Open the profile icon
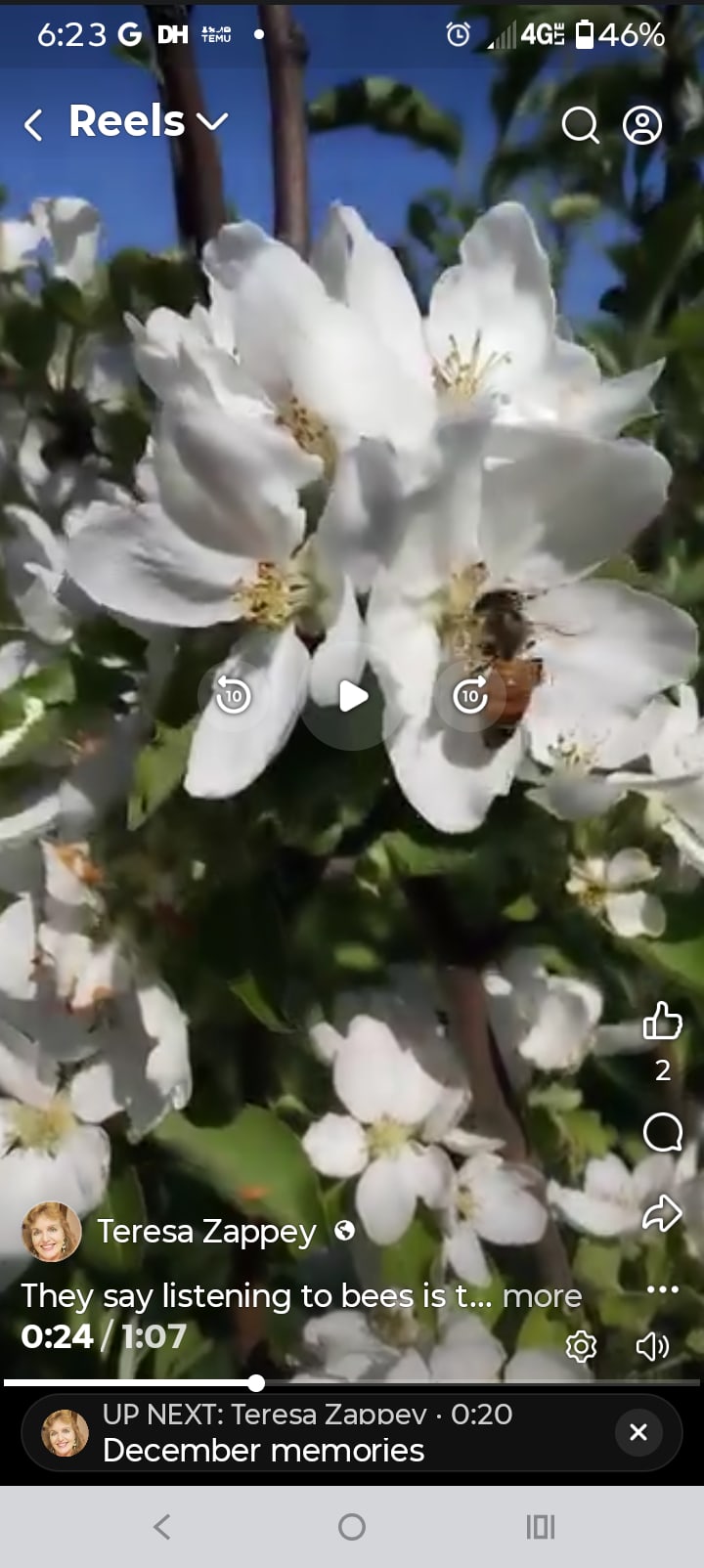This screenshot has height=1568, width=704. click(x=642, y=125)
